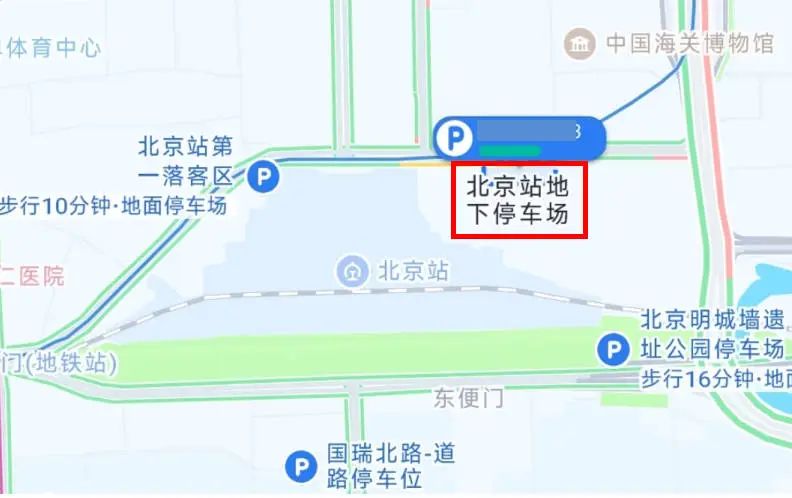Image resolution: width=792 pixels, height=498 pixels.
Task: Select the 北京站地下停车场 parking marker
Action: pyautogui.click(x=456, y=137)
